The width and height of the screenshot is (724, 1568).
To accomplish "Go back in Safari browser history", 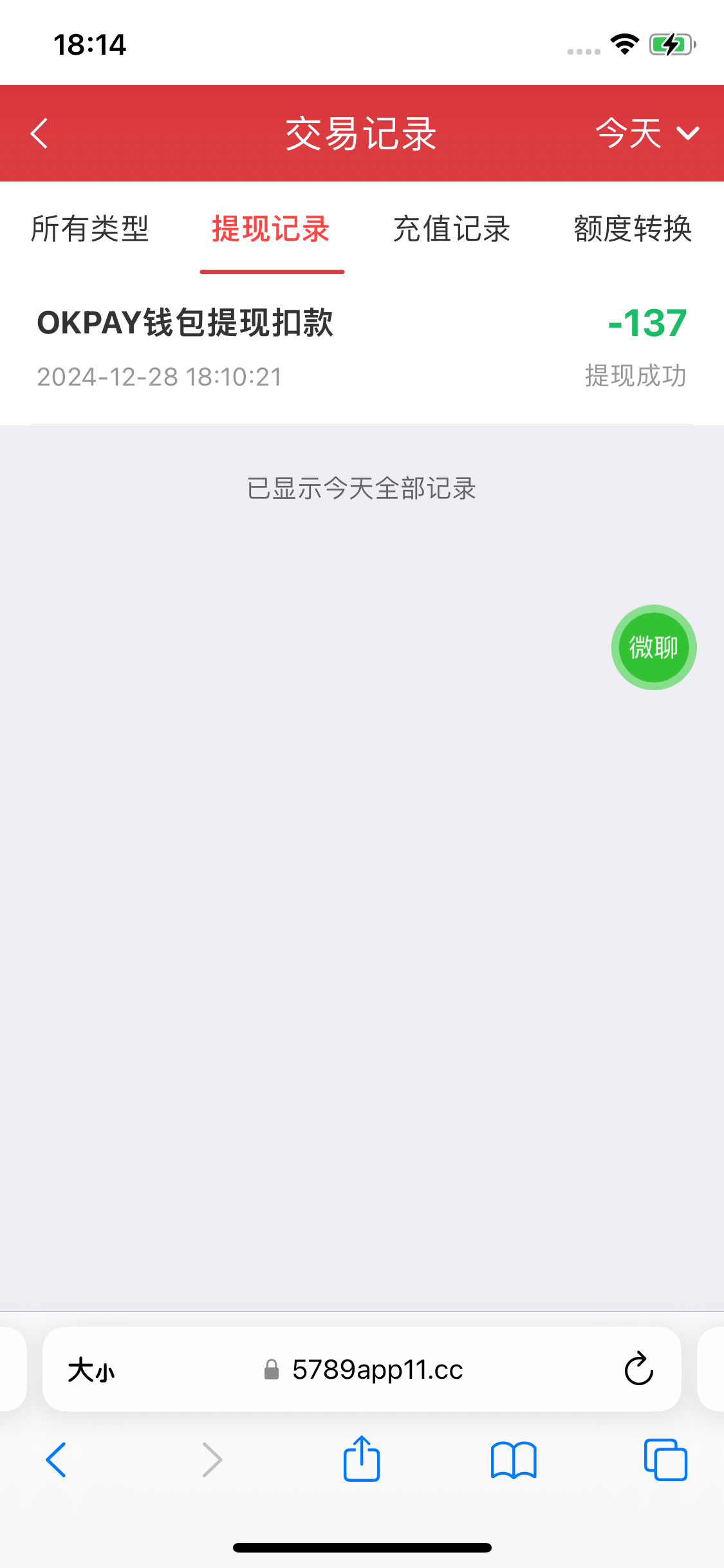I will tap(56, 1460).
